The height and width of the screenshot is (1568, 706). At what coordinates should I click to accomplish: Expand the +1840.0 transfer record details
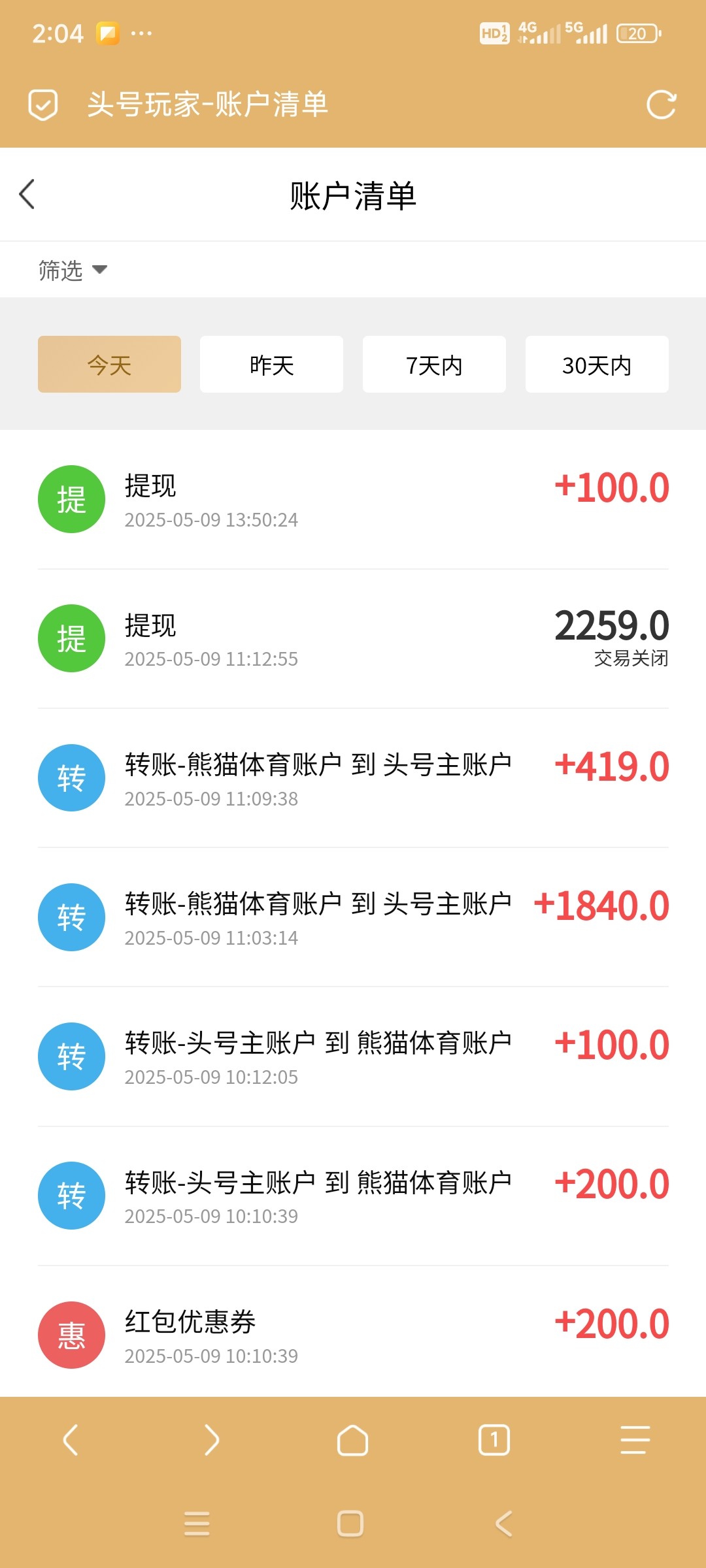tap(353, 917)
